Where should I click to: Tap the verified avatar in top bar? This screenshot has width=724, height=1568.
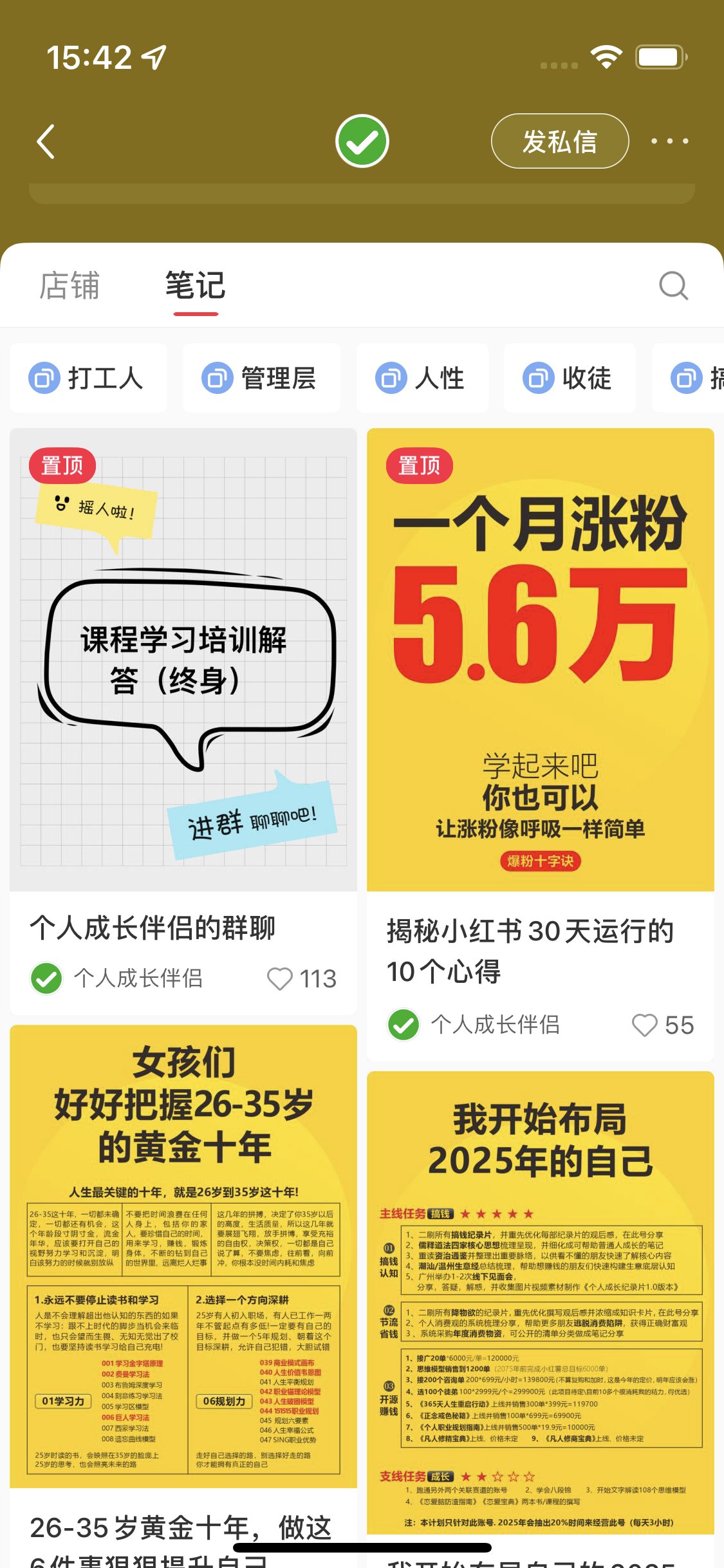pos(362,142)
